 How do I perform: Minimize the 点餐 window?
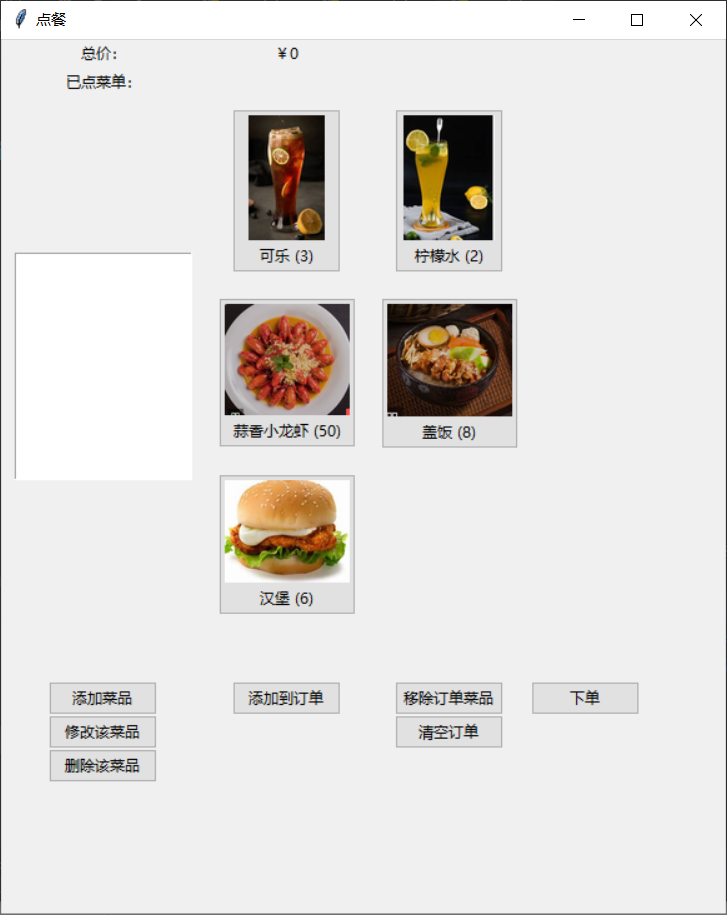point(578,20)
